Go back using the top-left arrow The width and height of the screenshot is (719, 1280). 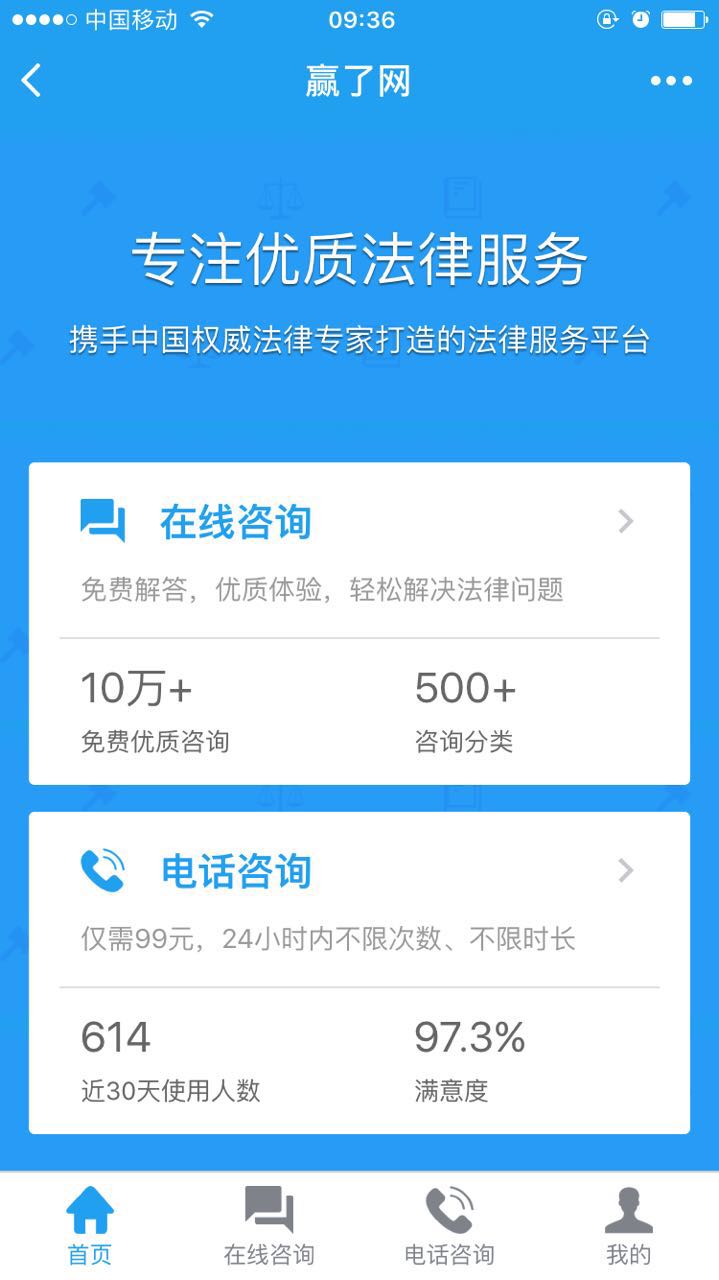tap(32, 81)
